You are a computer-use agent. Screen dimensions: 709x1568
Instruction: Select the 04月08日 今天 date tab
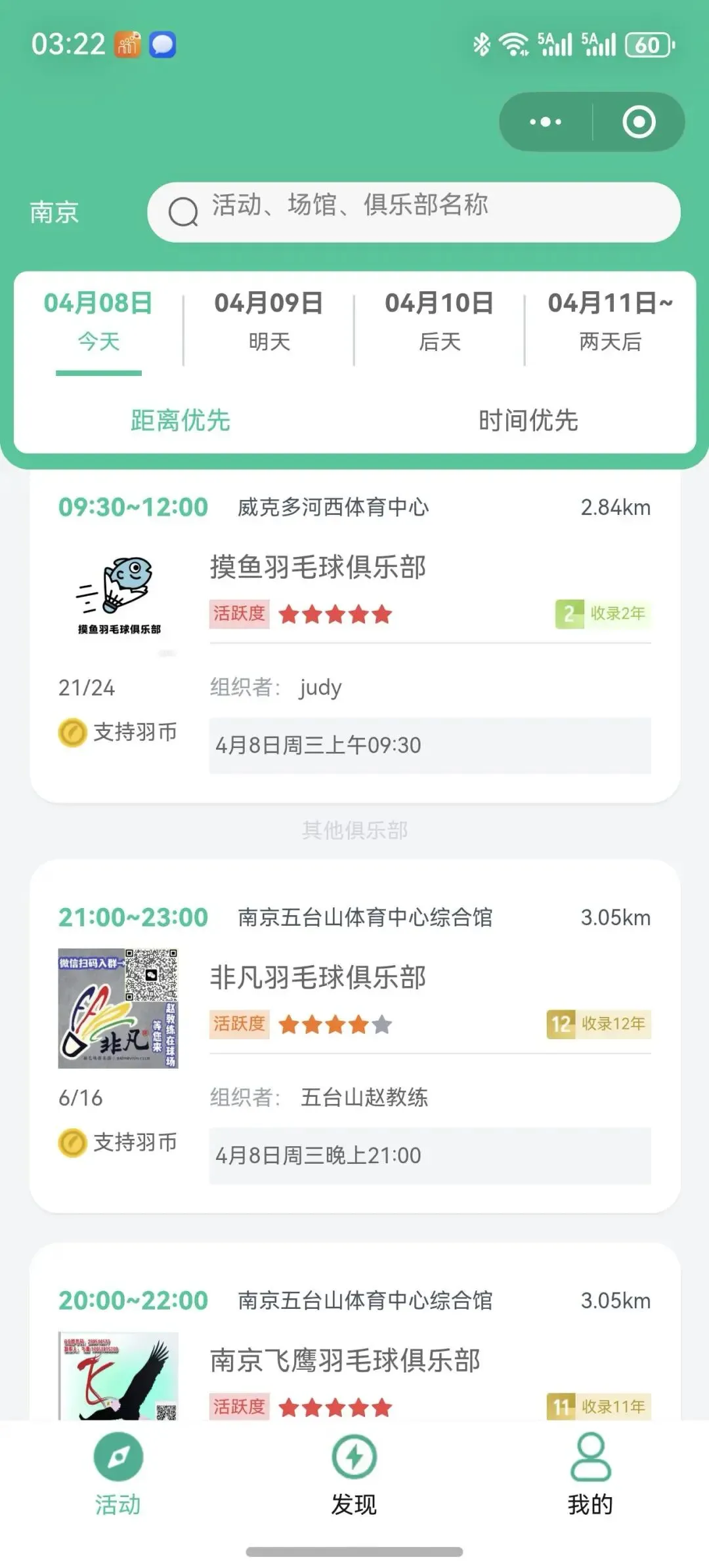pos(98,321)
